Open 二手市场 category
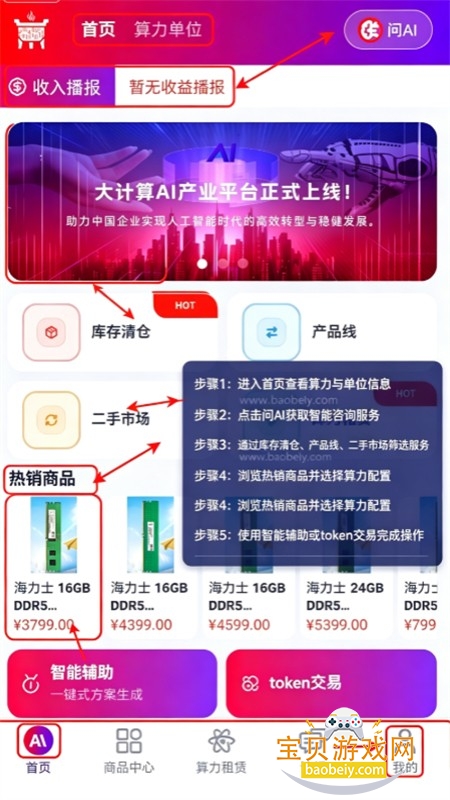Screen dimensions: 450x800 pyautogui.click(x=94, y=419)
